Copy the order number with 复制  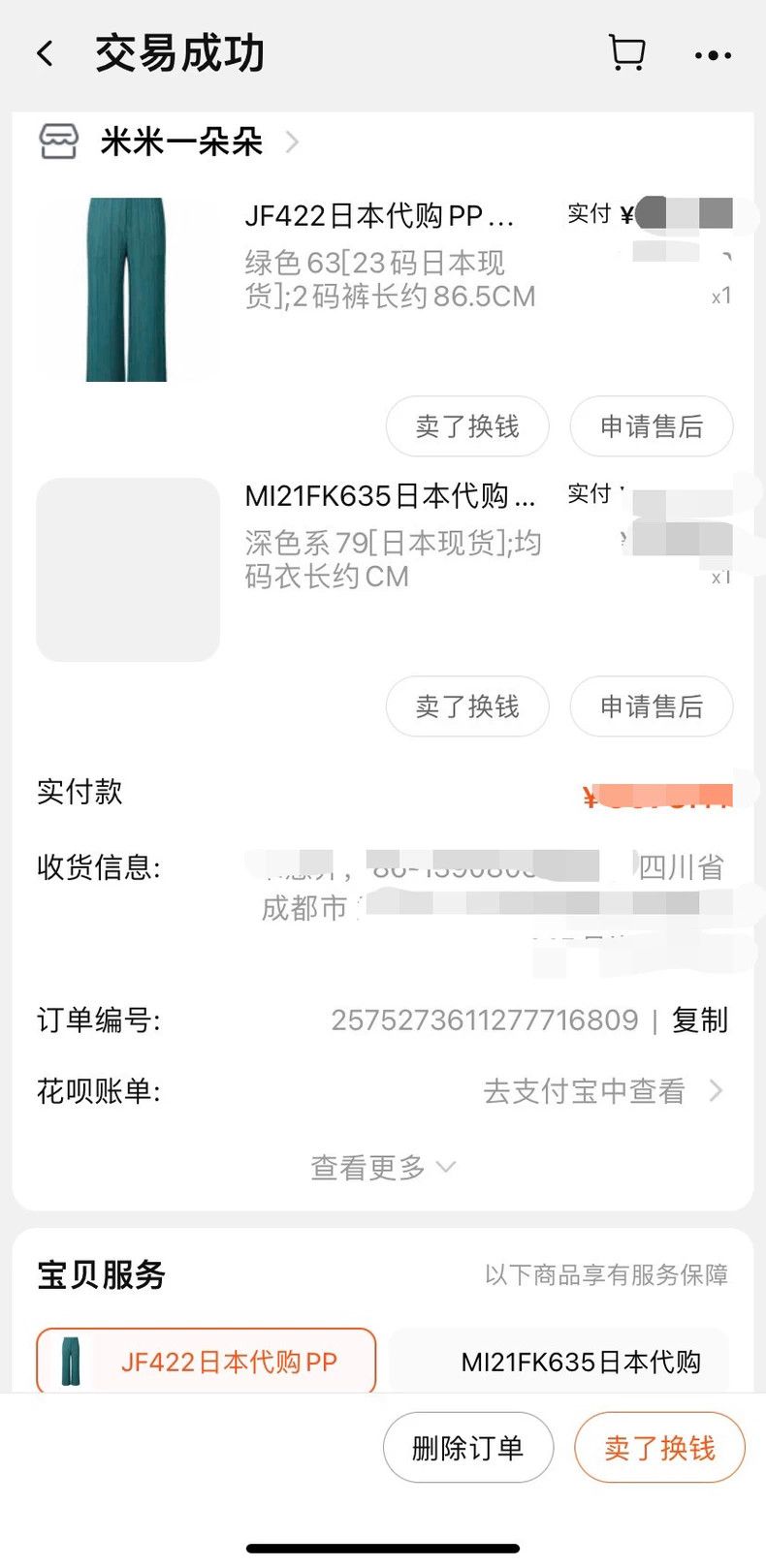pos(700,1019)
